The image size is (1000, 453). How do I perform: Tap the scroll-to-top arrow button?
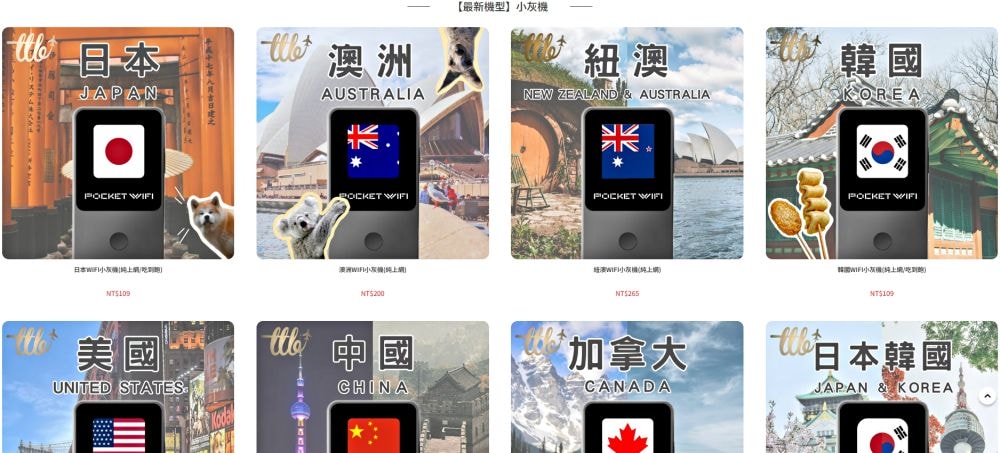click(x=987, y=396)
